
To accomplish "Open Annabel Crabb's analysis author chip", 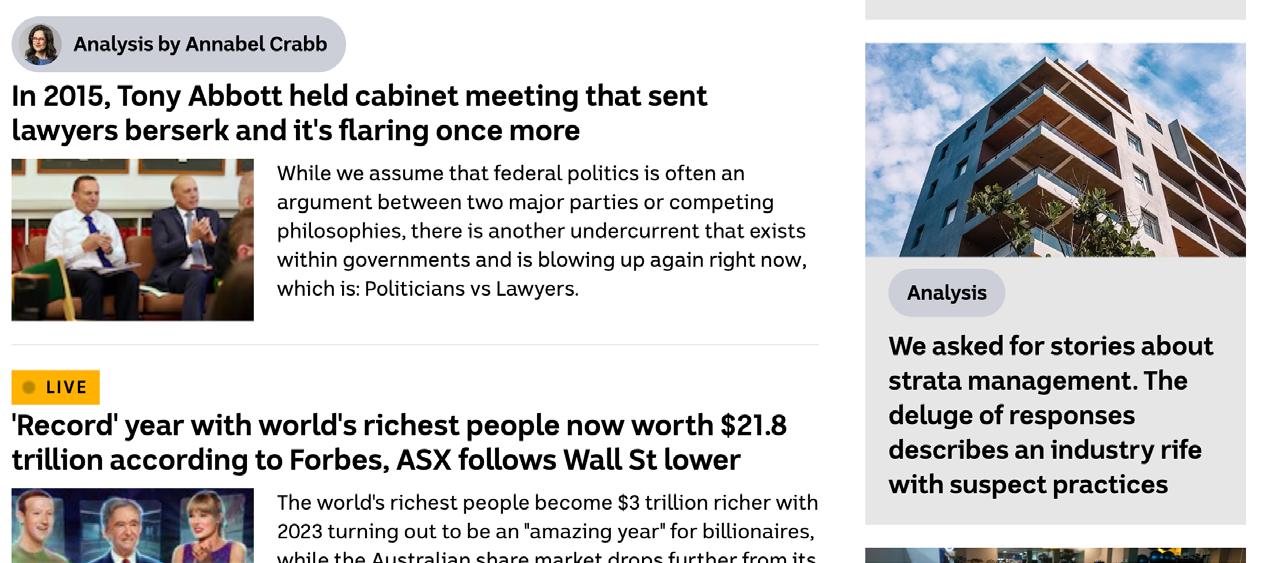I will click(178, 44).
